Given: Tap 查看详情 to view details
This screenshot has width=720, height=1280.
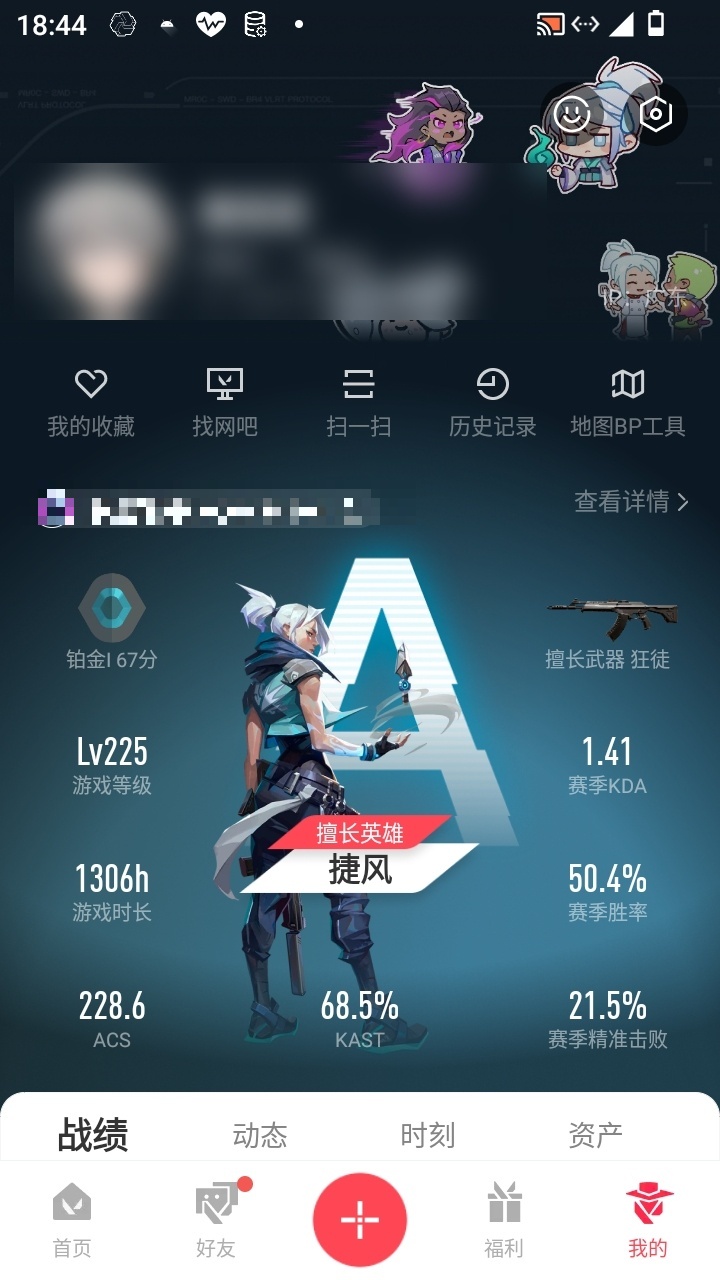Looking at the screenshot, I should [x=631, y=501].
